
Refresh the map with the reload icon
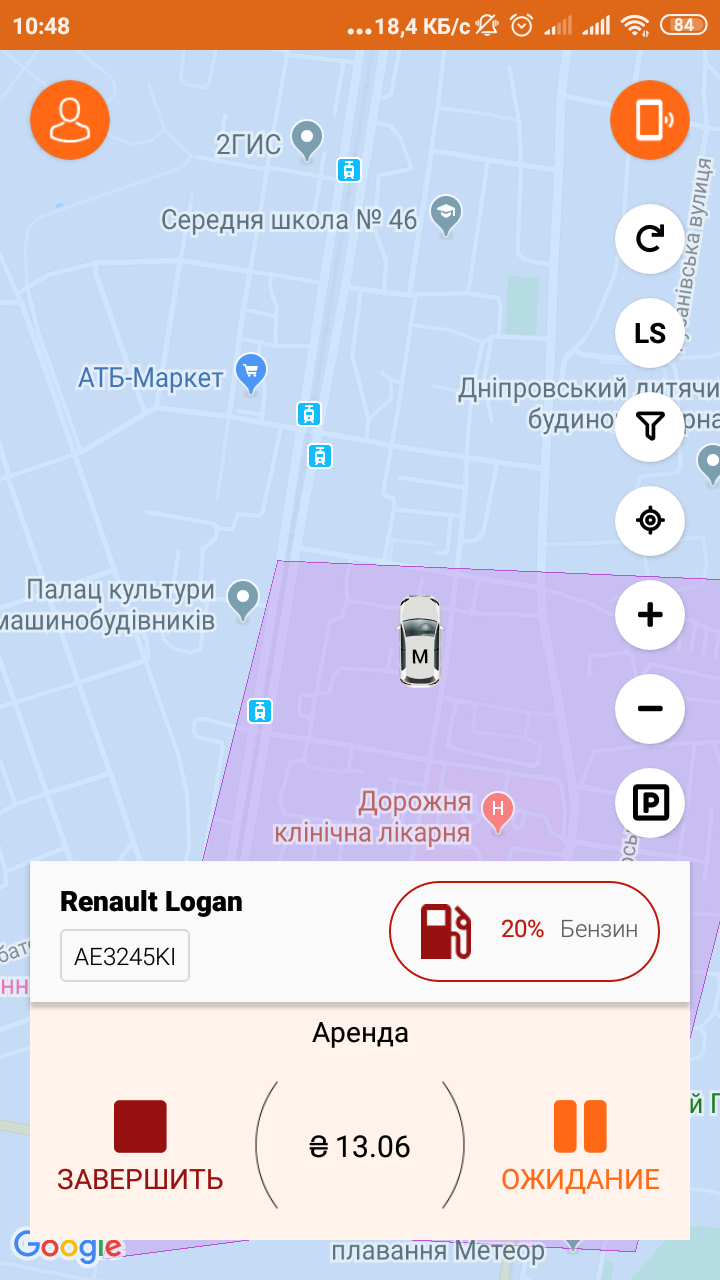pos(650,239)
